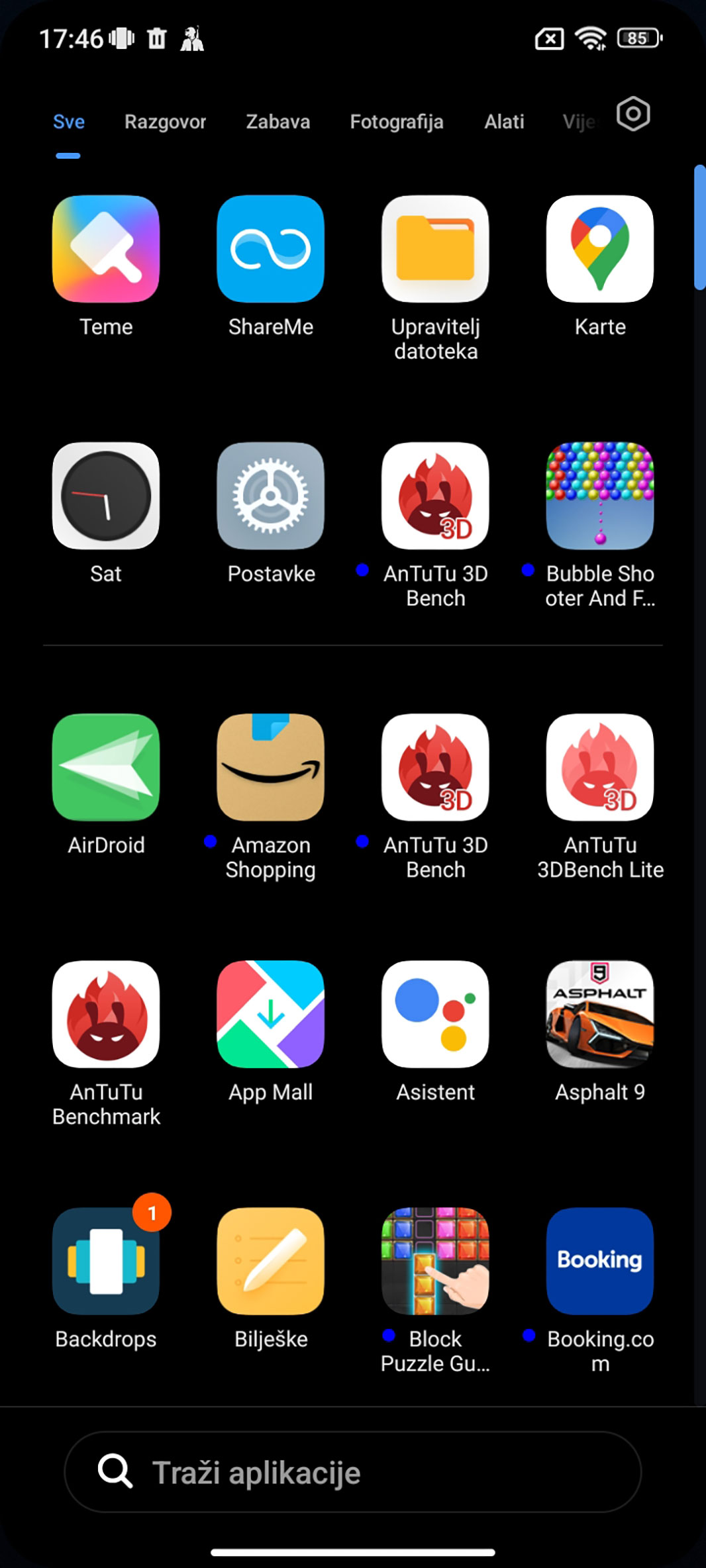Open AnTuTu 3DBench Lite
The image size is (706, 1568).
[599, 767]
